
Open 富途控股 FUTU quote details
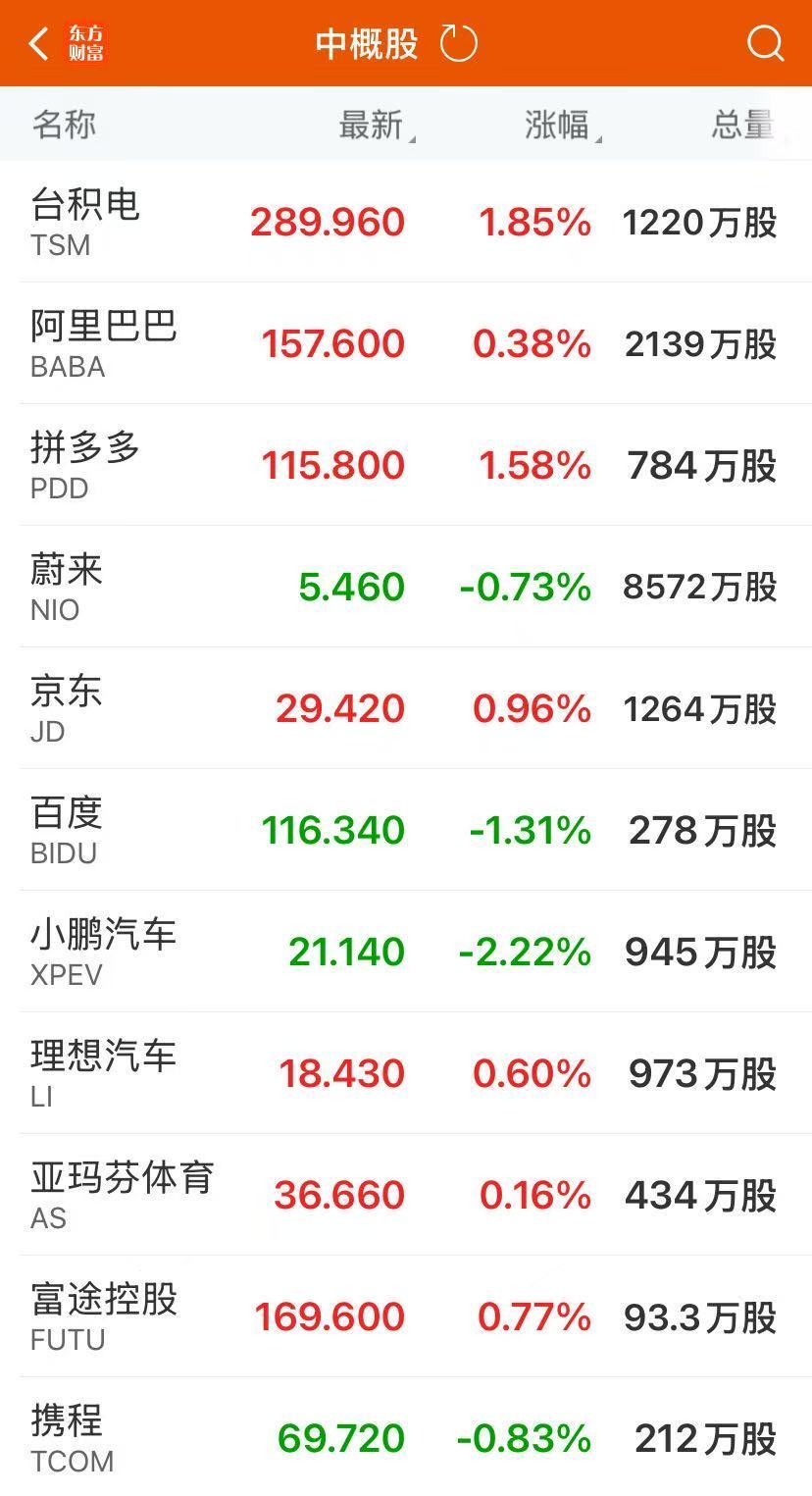click(406, 1317)
